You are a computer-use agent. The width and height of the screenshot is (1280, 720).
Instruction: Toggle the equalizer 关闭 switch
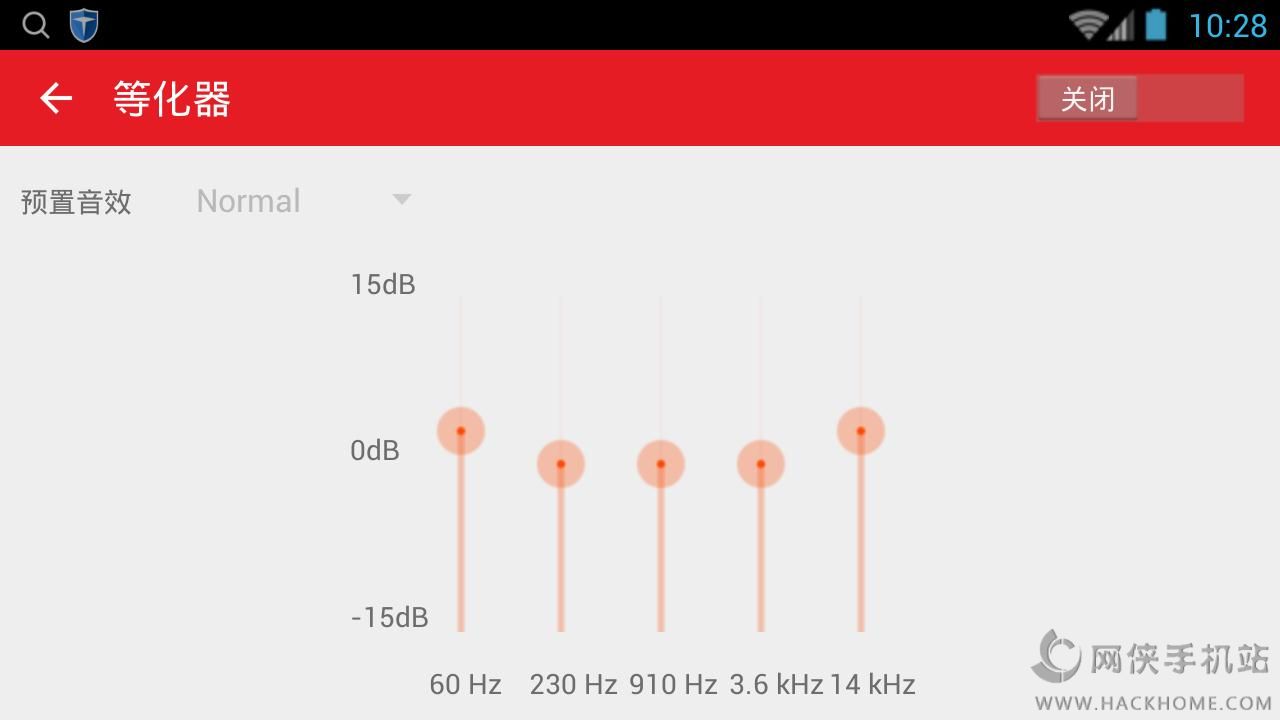click(x=1139, y=98)
